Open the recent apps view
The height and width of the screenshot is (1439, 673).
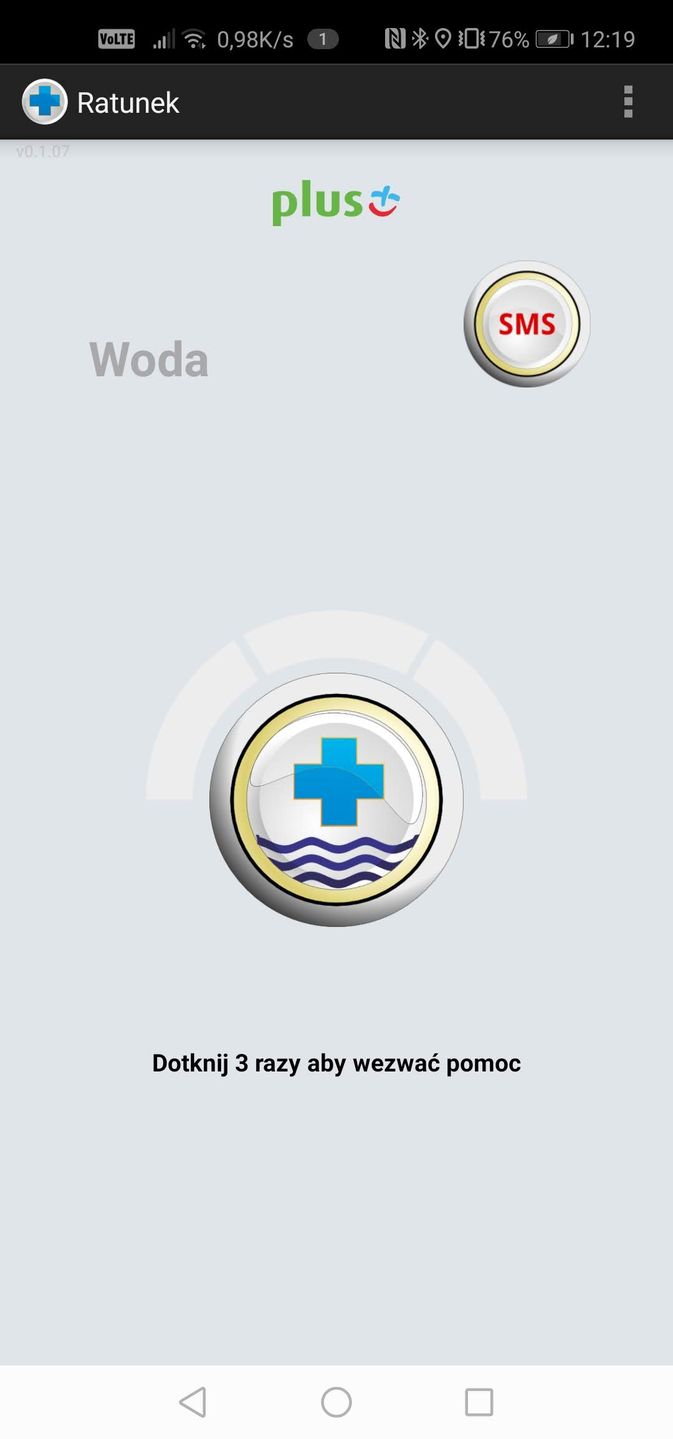click(479, 1402)
